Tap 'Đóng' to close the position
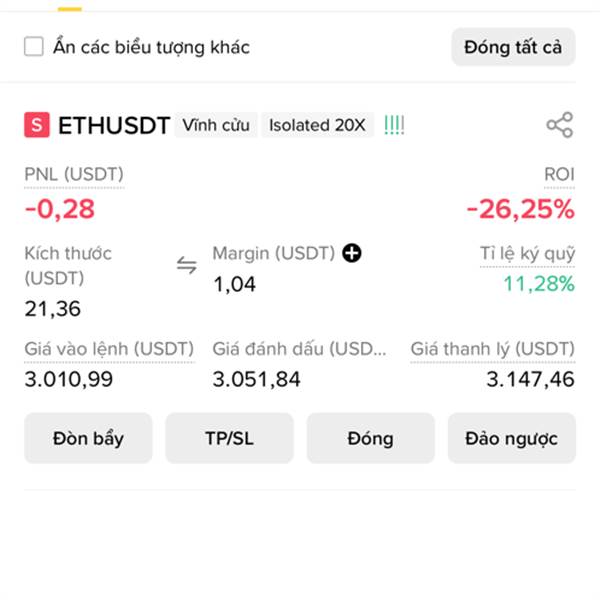This screenshot has height=600, width=600. [370, 438]
